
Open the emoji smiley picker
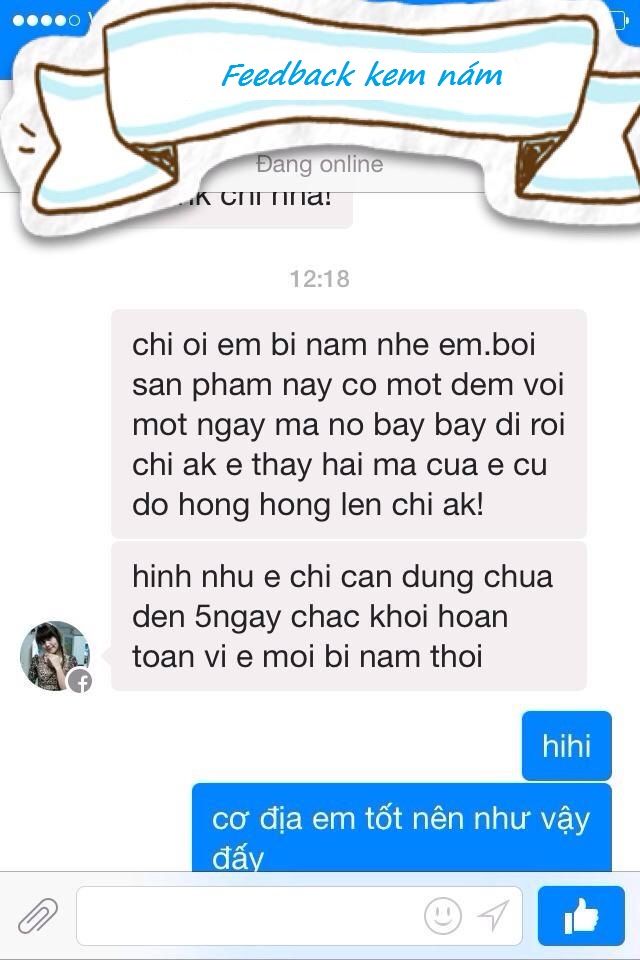coord(443,914)
